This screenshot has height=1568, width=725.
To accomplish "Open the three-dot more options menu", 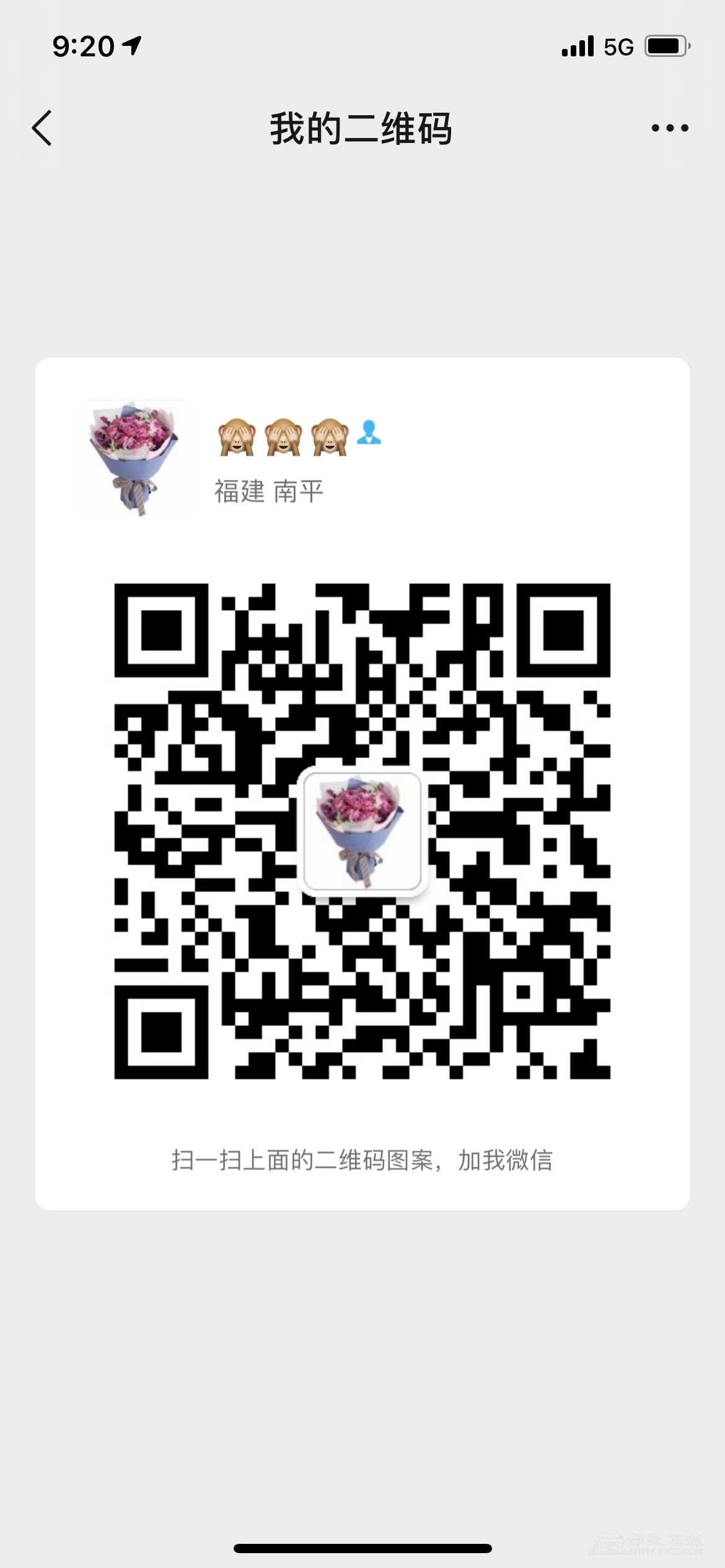I will tap(669, 128).
